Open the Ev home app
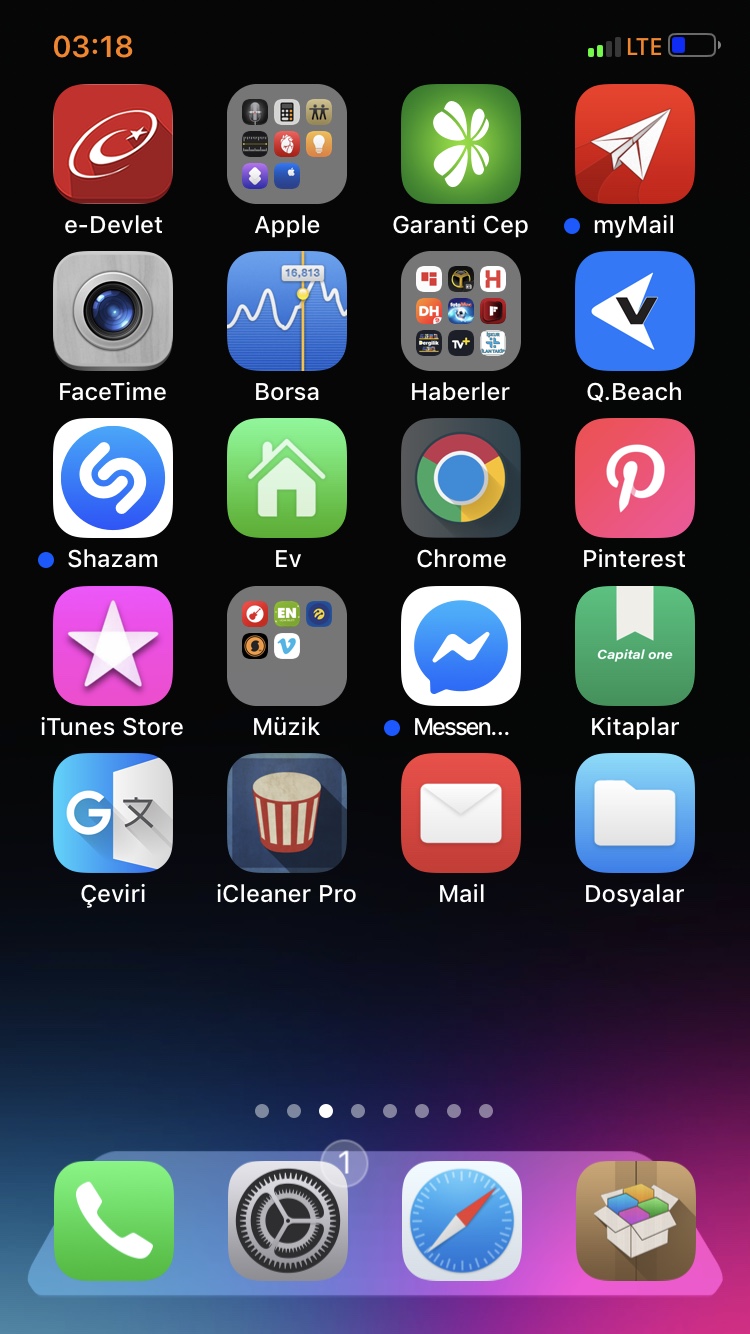 (287, 478)
